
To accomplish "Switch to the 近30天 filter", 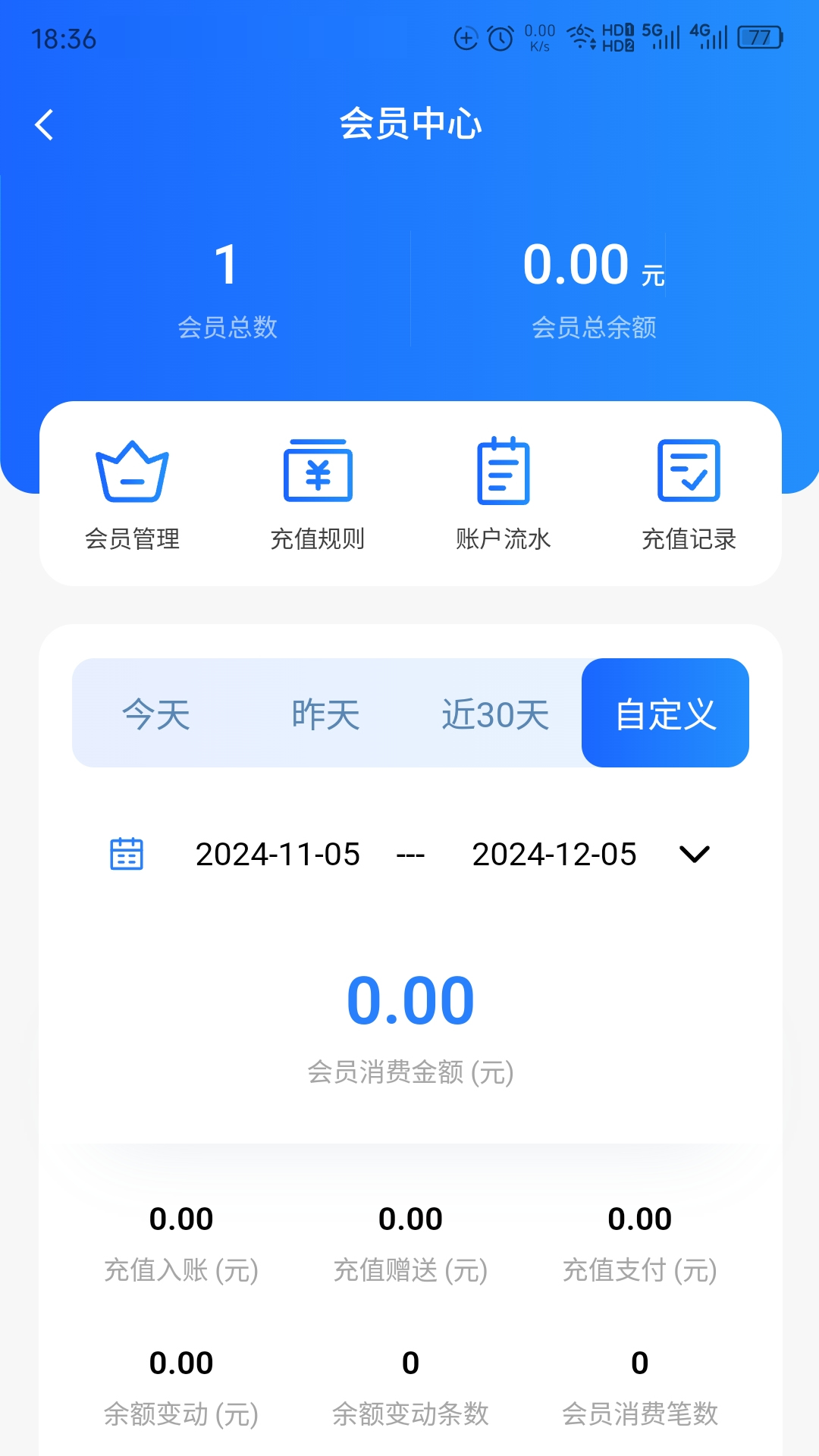I will pos(494,713).
